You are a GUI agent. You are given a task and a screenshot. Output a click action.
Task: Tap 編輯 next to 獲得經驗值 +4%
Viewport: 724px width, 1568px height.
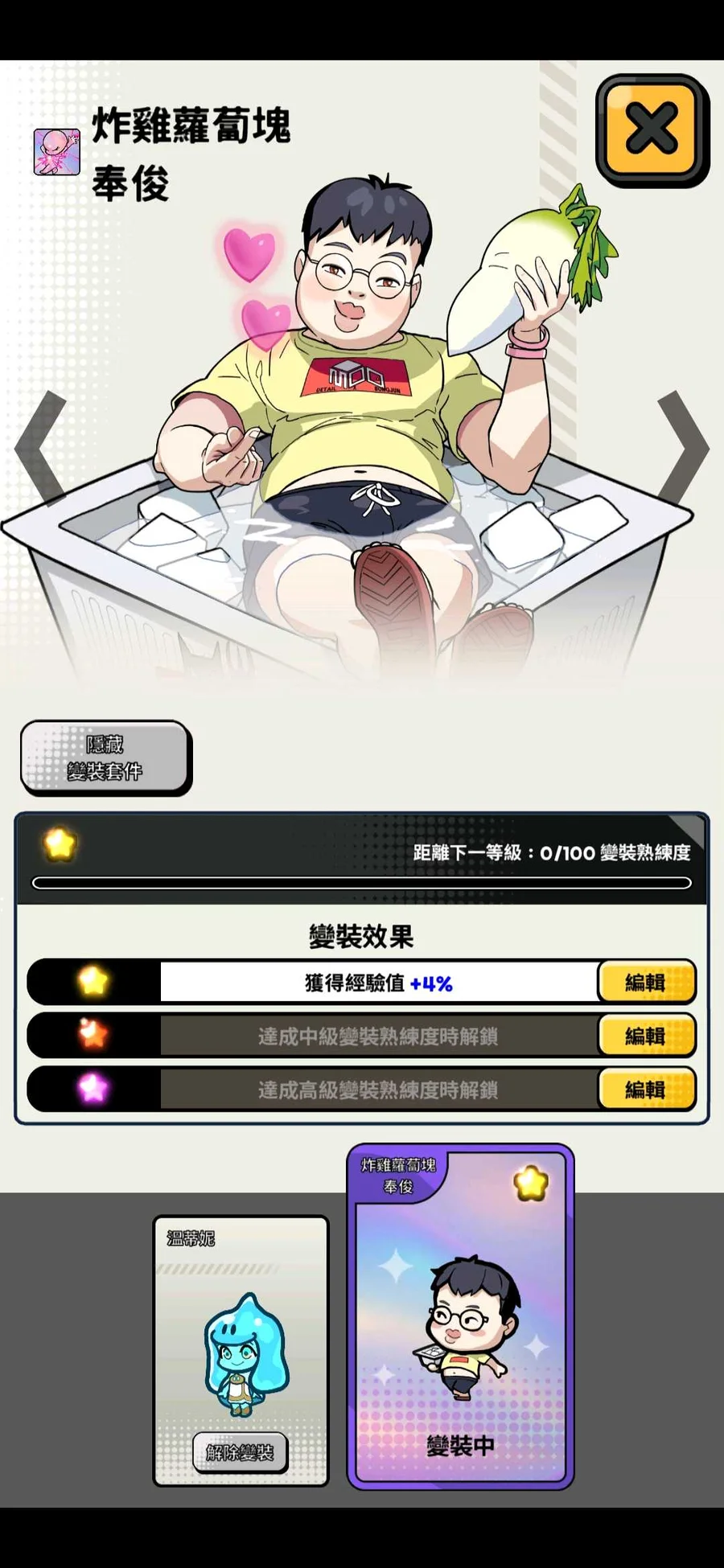click(x=646, y=982)
